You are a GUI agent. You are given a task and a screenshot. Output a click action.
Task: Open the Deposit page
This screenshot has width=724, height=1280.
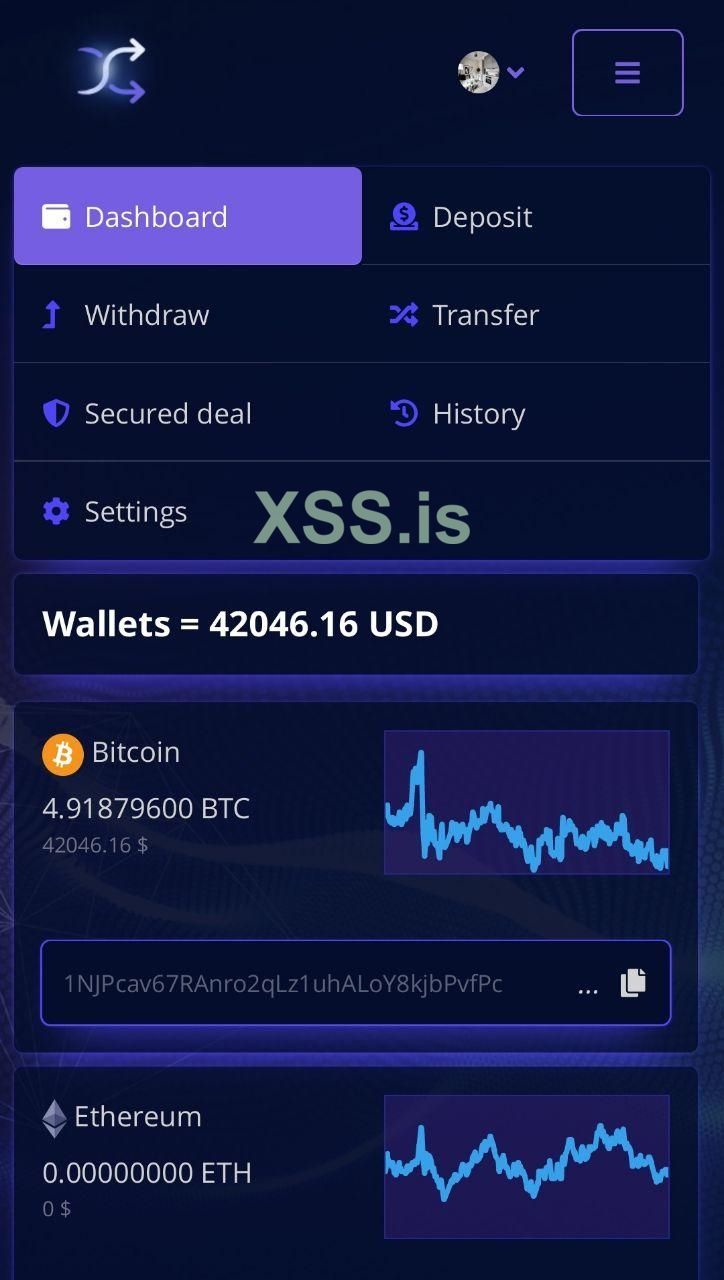point(536,216)
